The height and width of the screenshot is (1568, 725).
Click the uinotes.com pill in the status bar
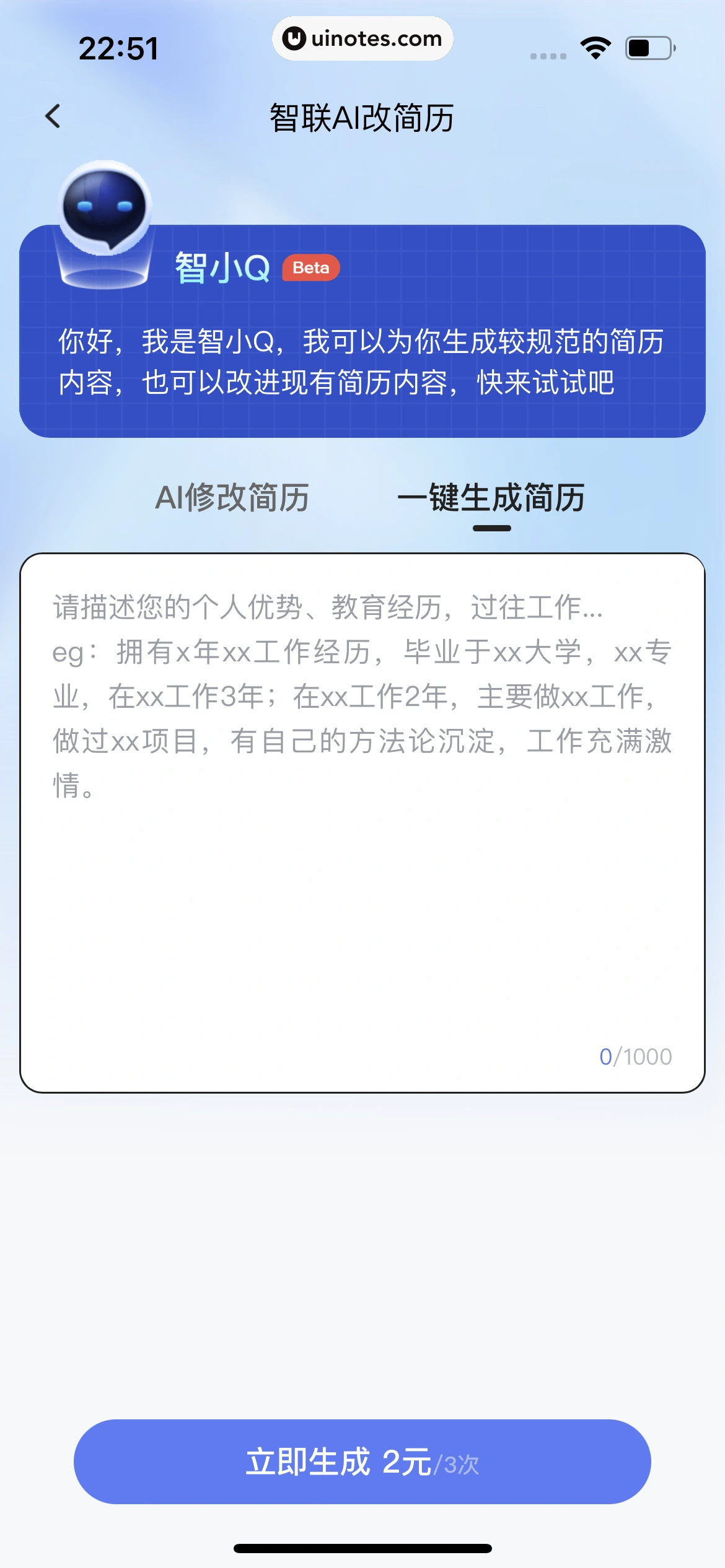coord(362,38)
